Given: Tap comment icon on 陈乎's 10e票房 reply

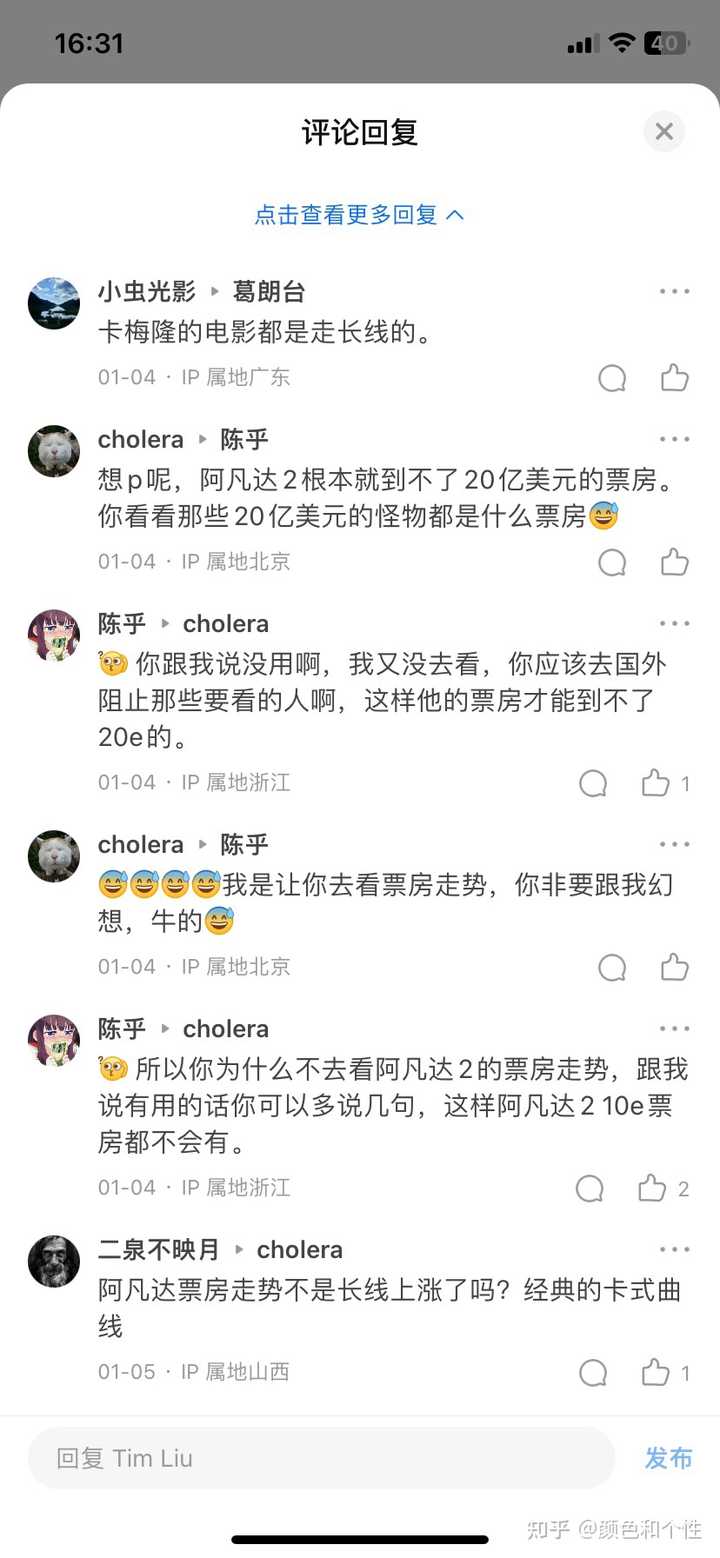Looking at the screenshot, I should [x=590, y=1188].
